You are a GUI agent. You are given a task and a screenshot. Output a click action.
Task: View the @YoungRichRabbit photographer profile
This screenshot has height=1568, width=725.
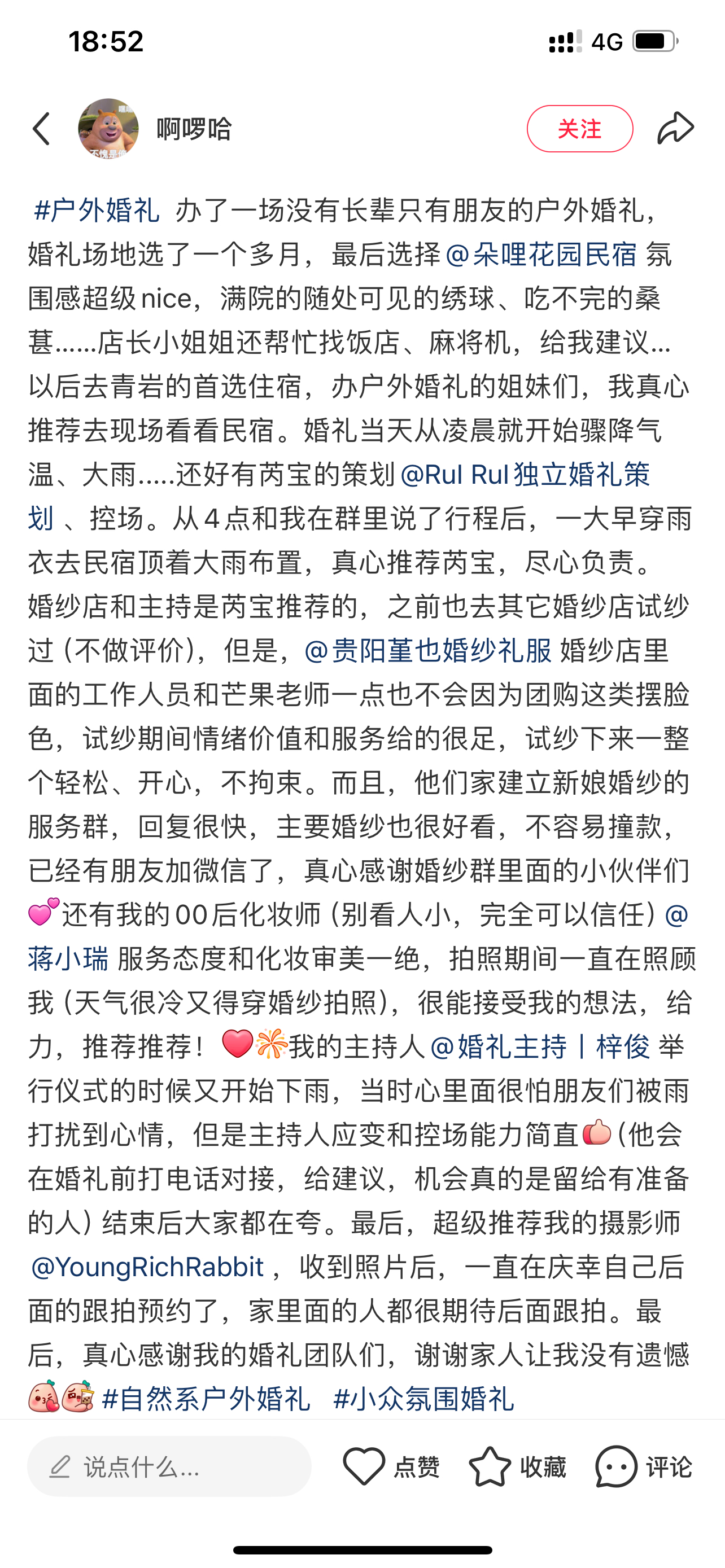click(148, 1267)
